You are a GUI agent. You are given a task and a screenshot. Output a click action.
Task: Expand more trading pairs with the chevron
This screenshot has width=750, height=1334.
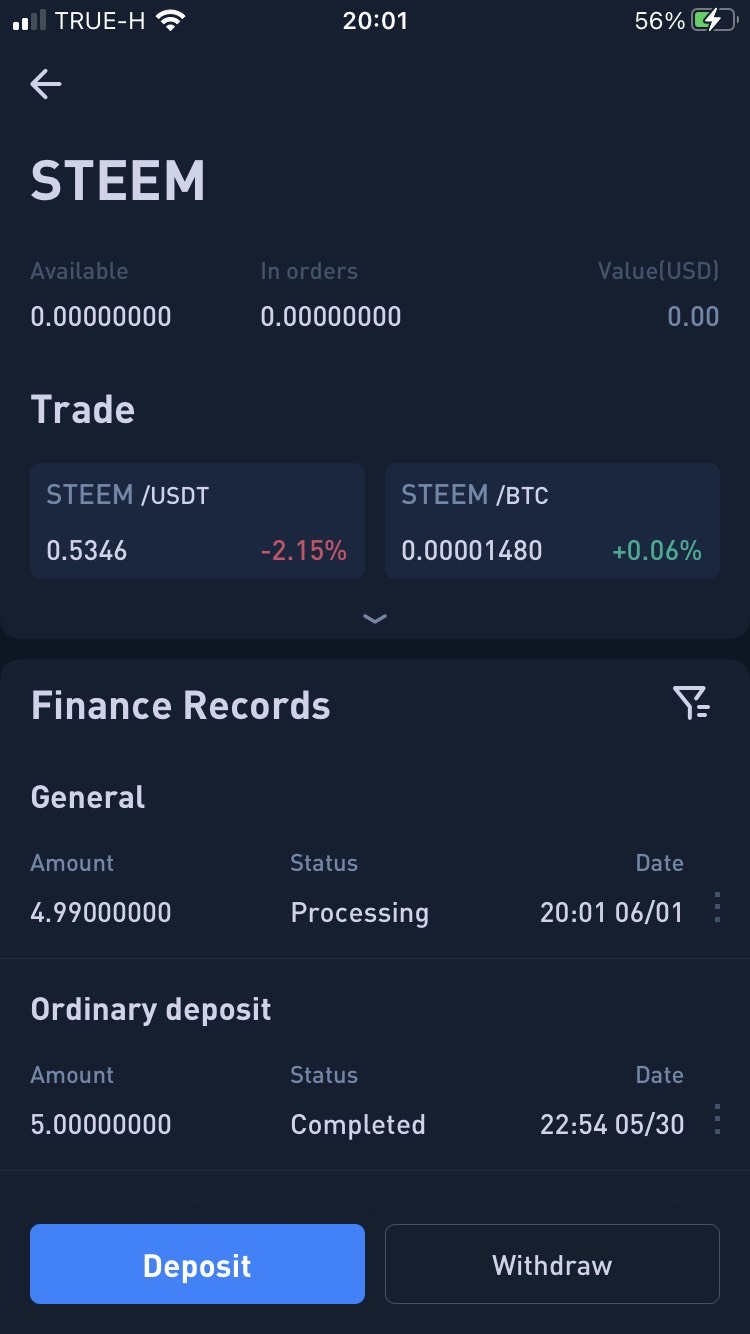375,619
